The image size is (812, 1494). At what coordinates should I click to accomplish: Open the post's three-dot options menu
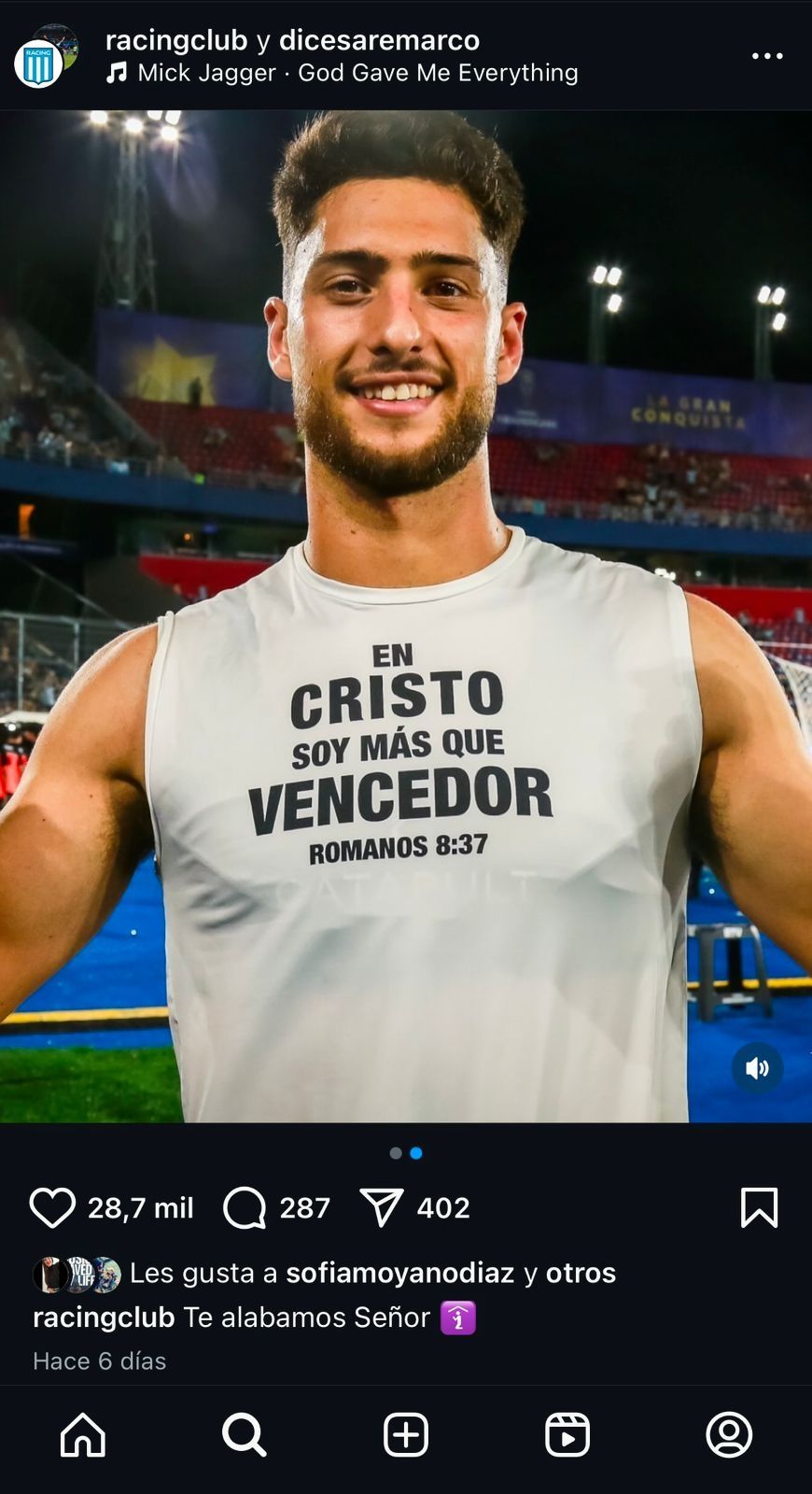(767, 56)
